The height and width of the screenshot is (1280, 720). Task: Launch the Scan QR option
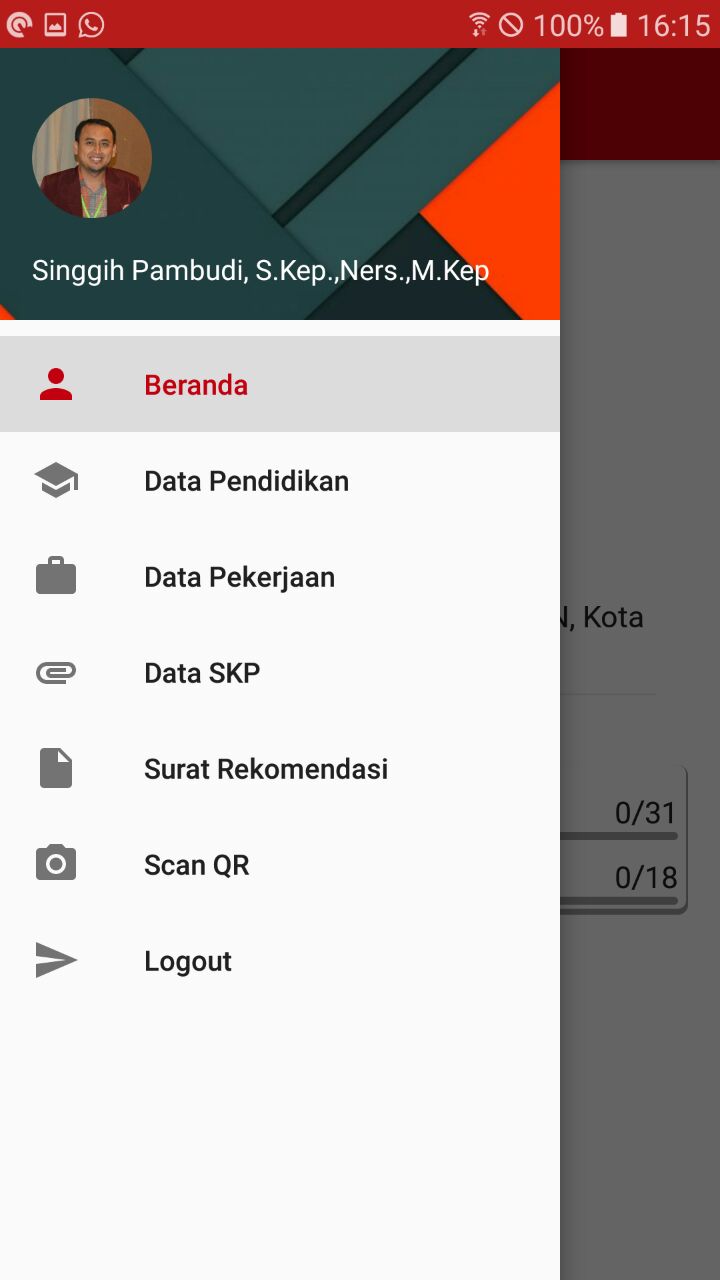(196, 865)
